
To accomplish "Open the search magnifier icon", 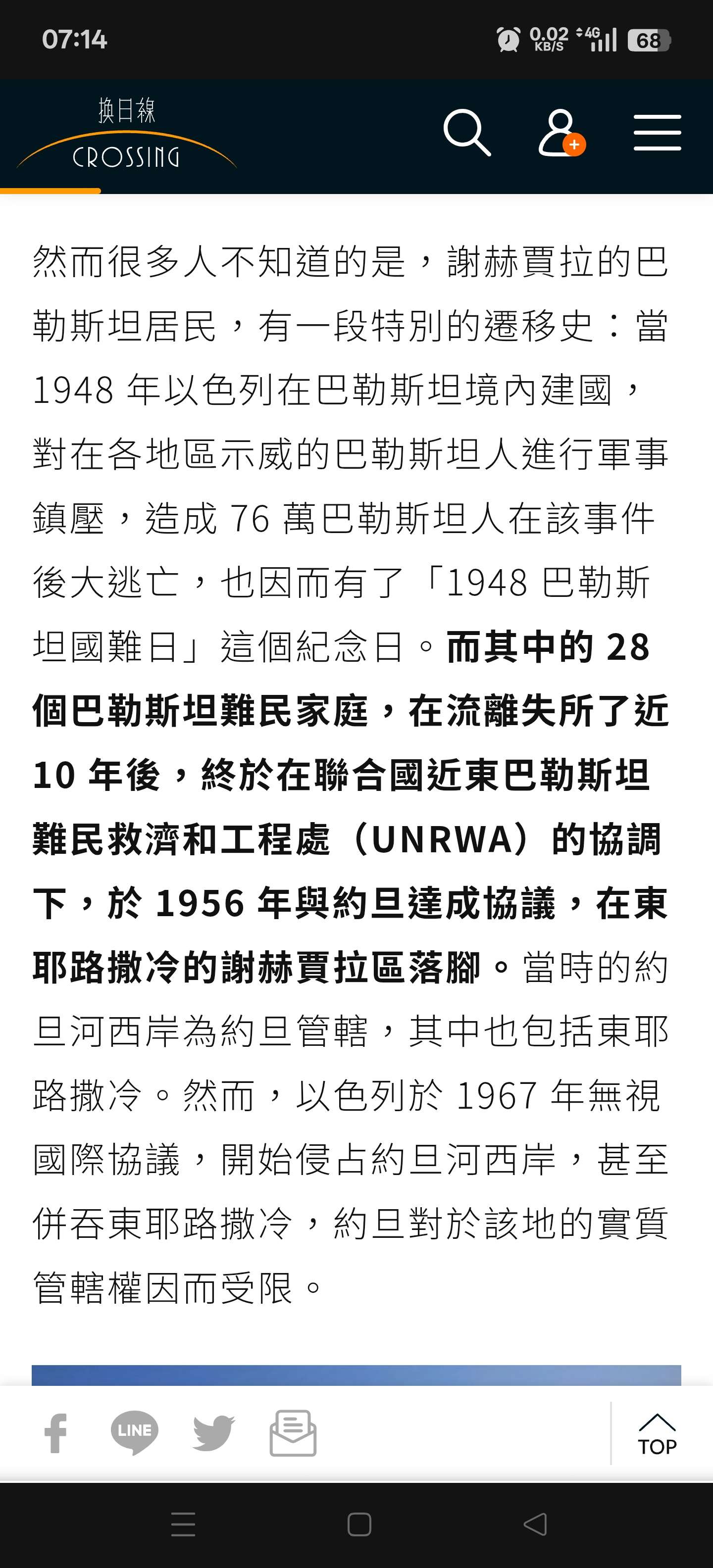I will coord(467,133).
